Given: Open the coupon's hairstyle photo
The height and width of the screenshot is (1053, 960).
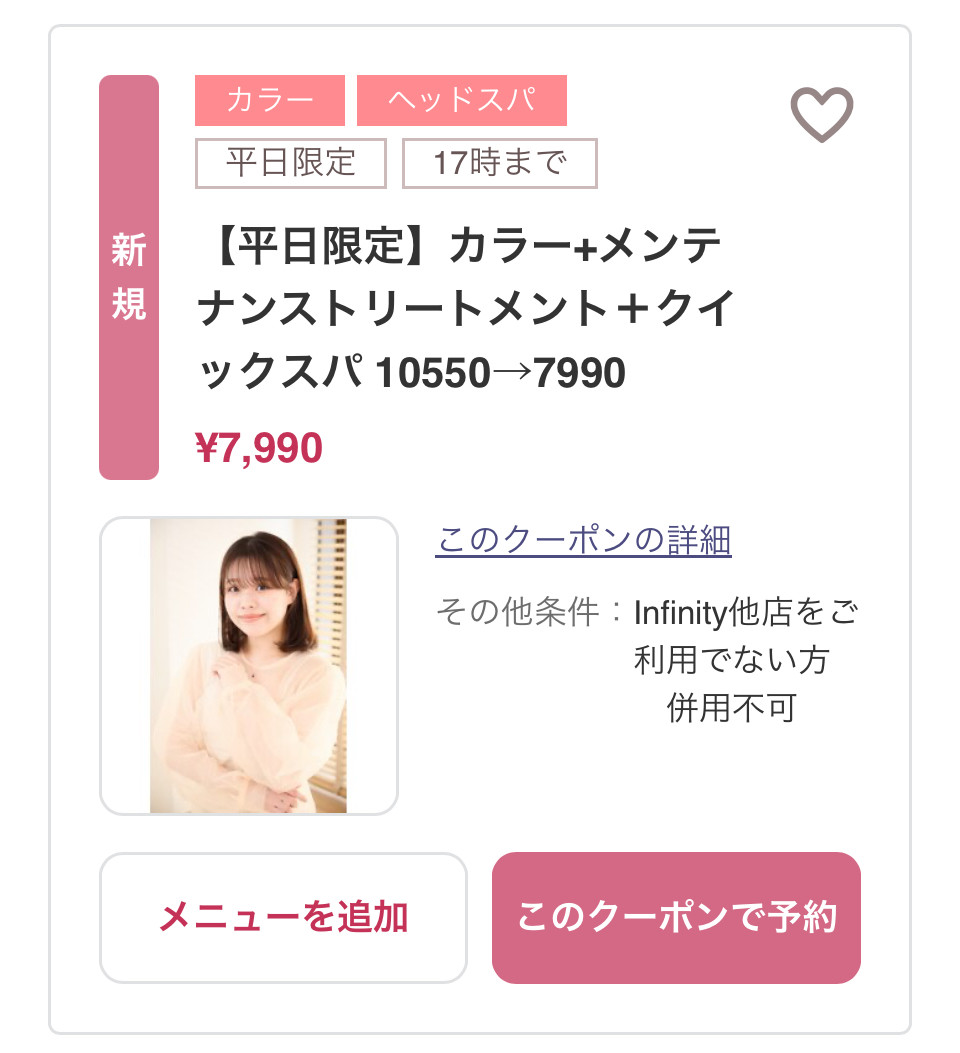Looking at the screenshot, I should click(249, 665).
